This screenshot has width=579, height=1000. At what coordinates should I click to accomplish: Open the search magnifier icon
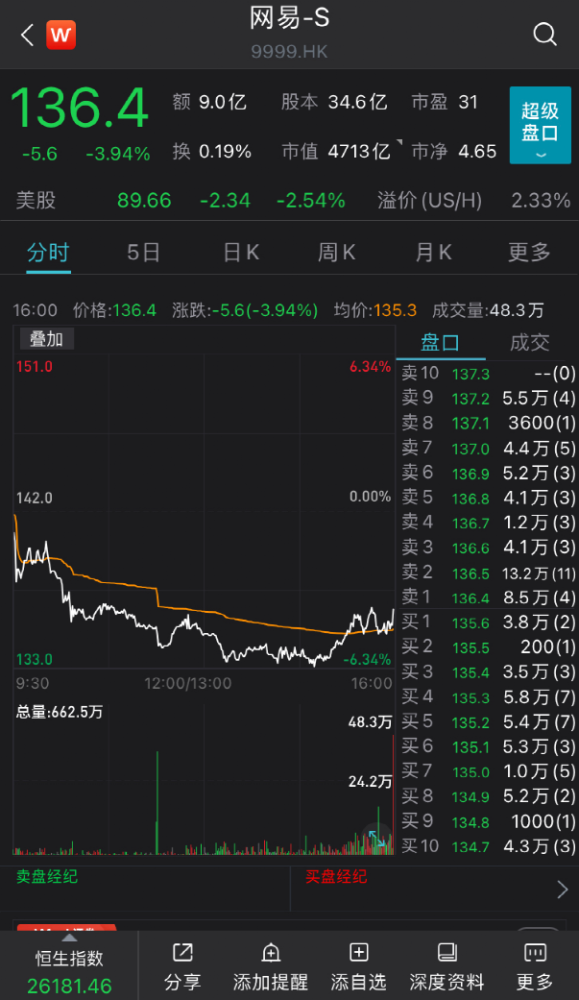(545, 34)
